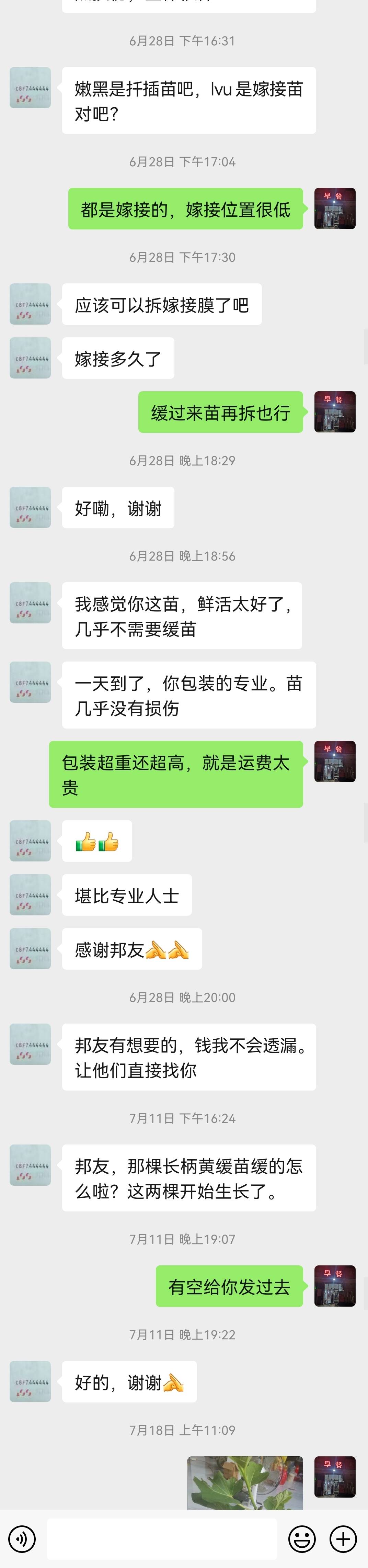
Task: Switch to voice message input
Action: coord(23,1539)
